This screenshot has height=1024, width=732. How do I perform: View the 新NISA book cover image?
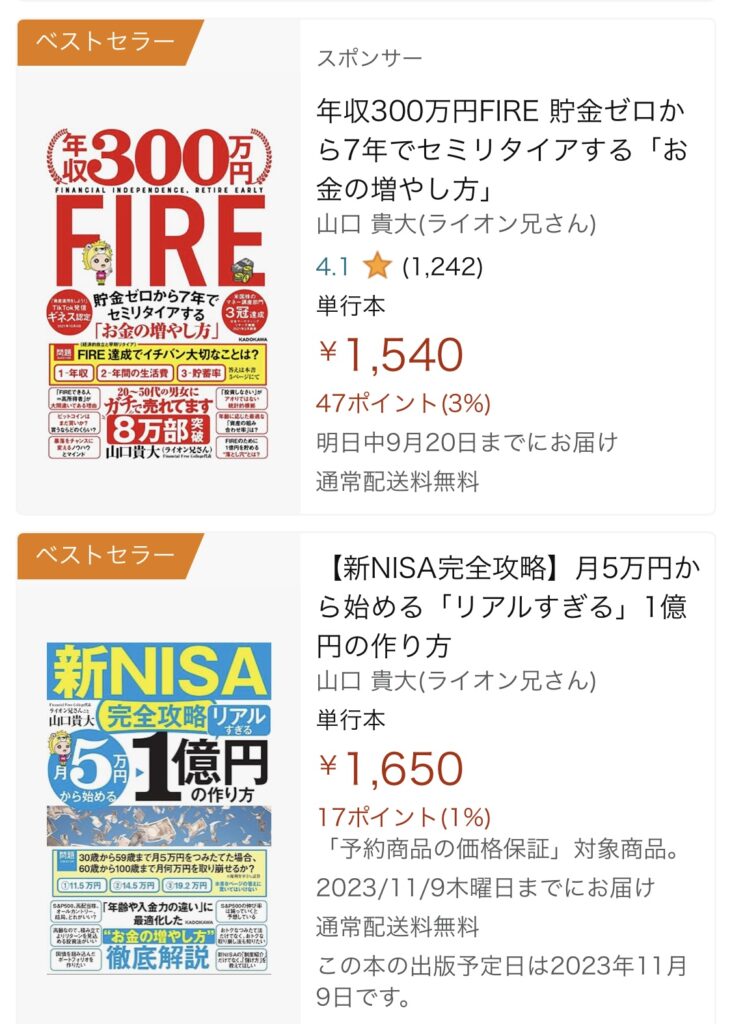[x=158, y=808]
